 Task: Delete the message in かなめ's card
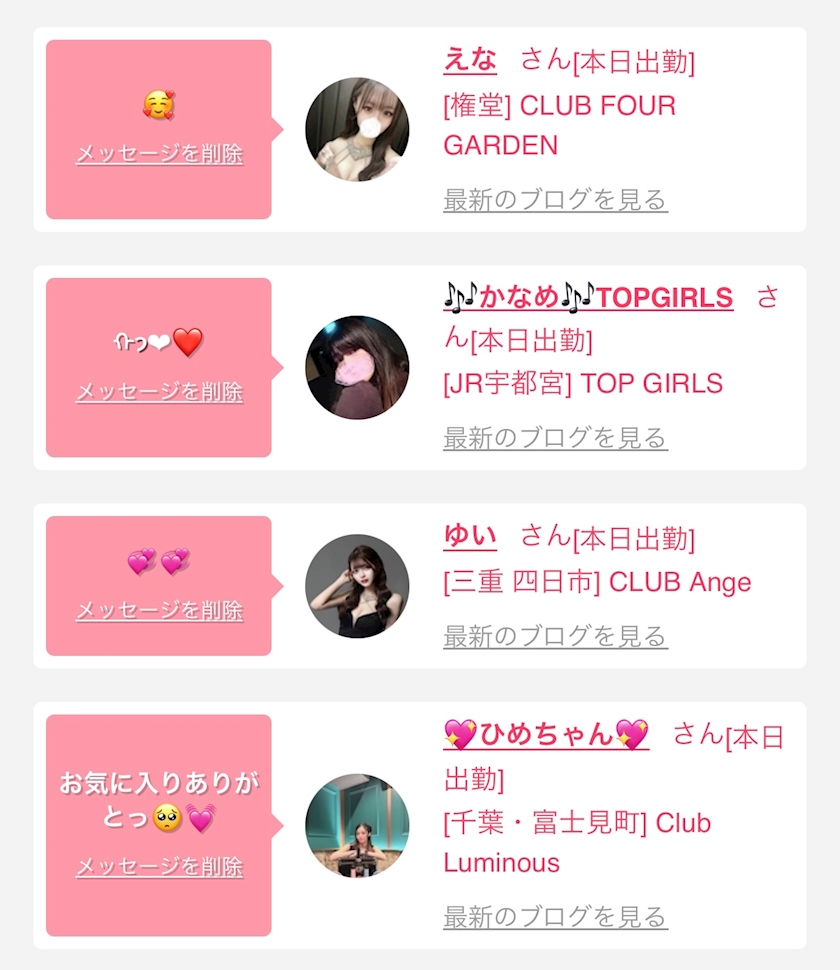click(x=160, y=392)
